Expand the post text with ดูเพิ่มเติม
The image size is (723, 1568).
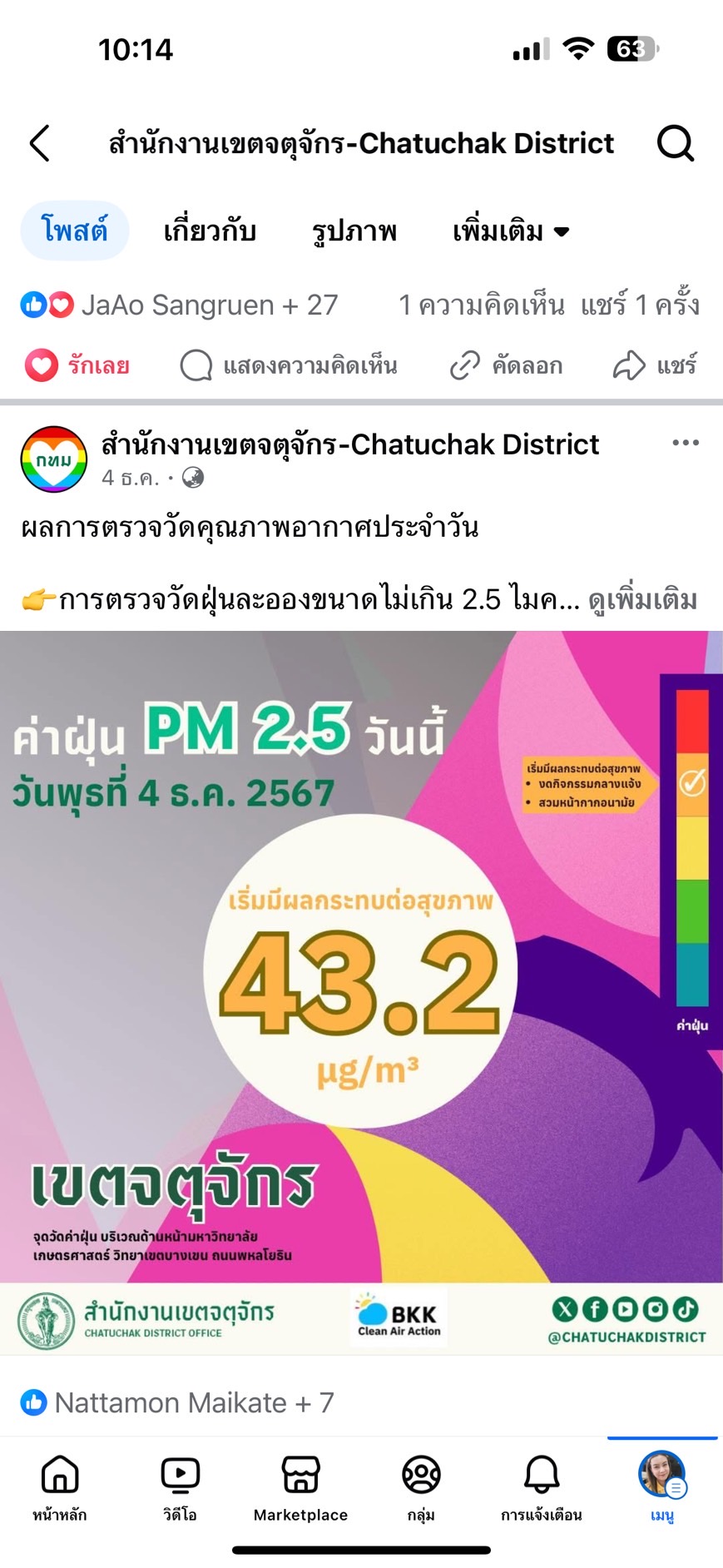click(642, 599)
